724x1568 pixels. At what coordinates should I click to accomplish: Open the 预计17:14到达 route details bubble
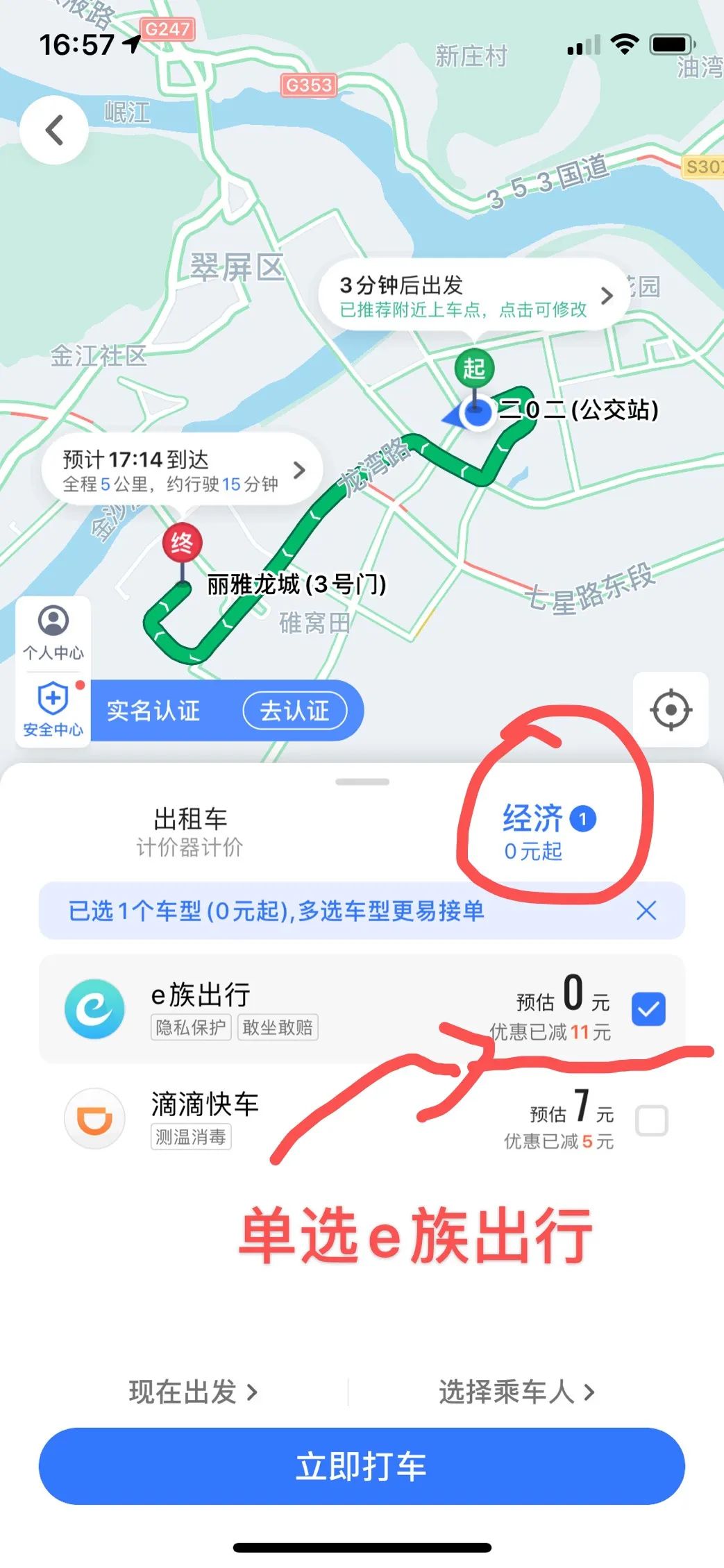pos(182,471)
